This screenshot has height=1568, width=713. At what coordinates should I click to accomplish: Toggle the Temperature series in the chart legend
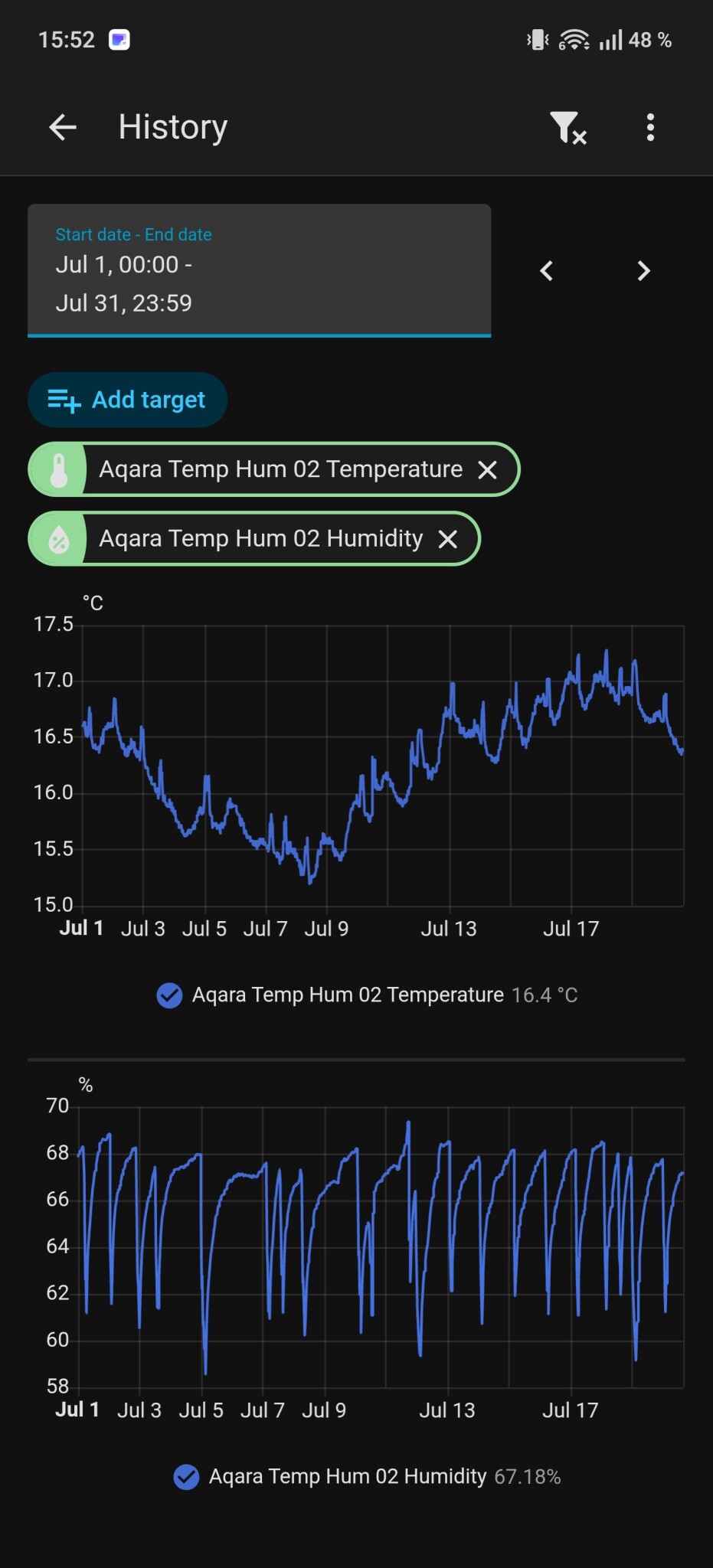(x=367, y=995)
